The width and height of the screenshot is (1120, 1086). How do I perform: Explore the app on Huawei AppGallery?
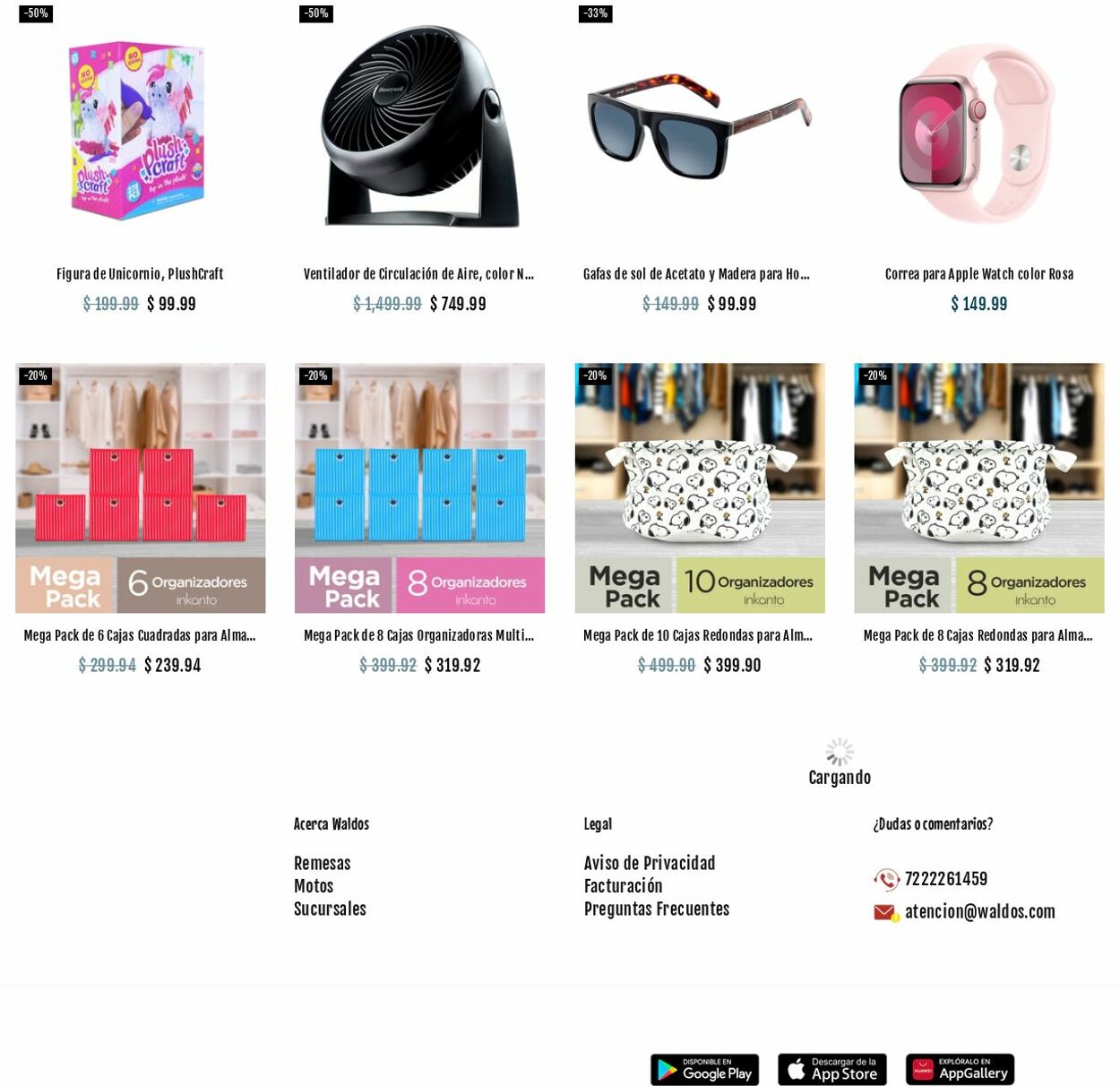[x=960, y=1069]
